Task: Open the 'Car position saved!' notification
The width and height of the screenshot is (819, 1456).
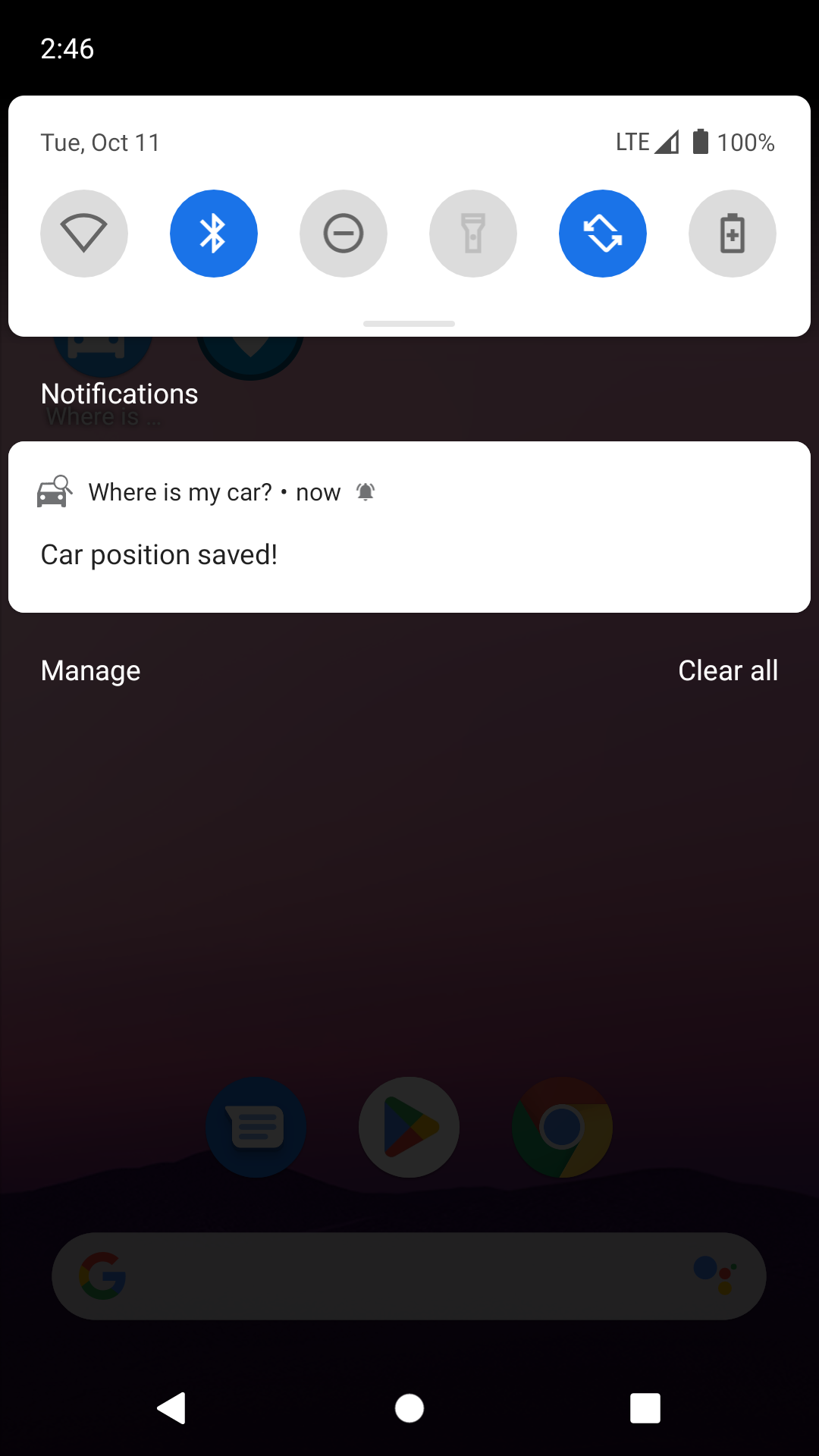Action: (x=409, y=554)
